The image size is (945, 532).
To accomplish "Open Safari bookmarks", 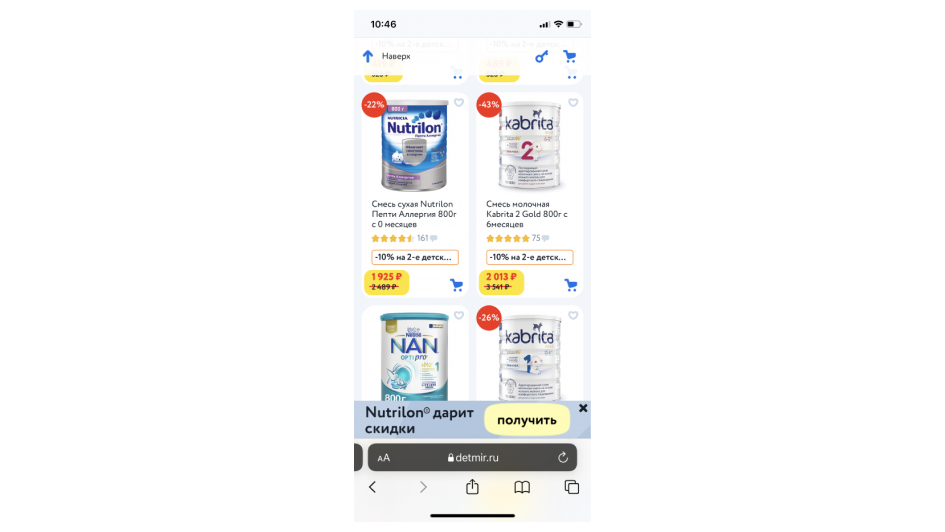I will (x=522, y=487).
